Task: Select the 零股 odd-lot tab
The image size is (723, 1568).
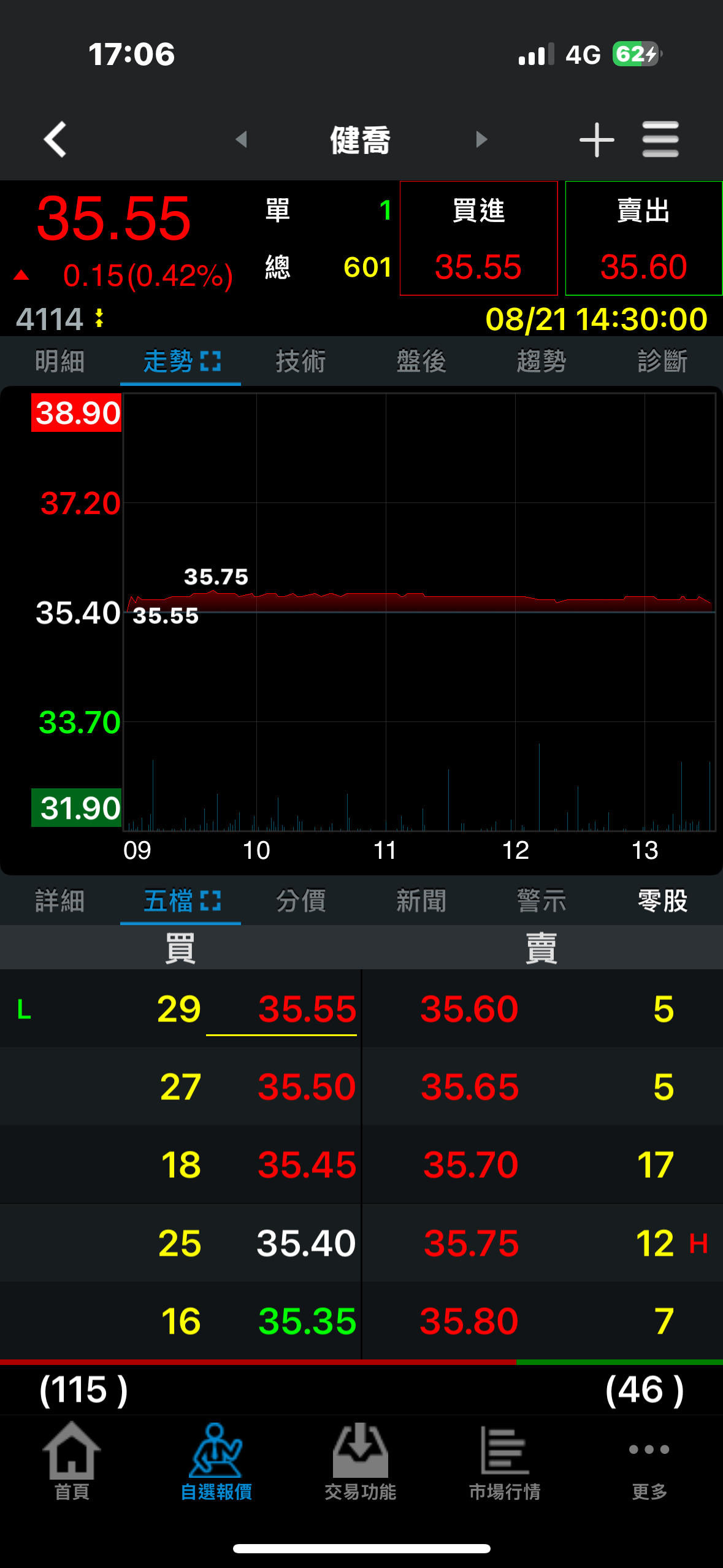Action: click(x=662, y=901)
